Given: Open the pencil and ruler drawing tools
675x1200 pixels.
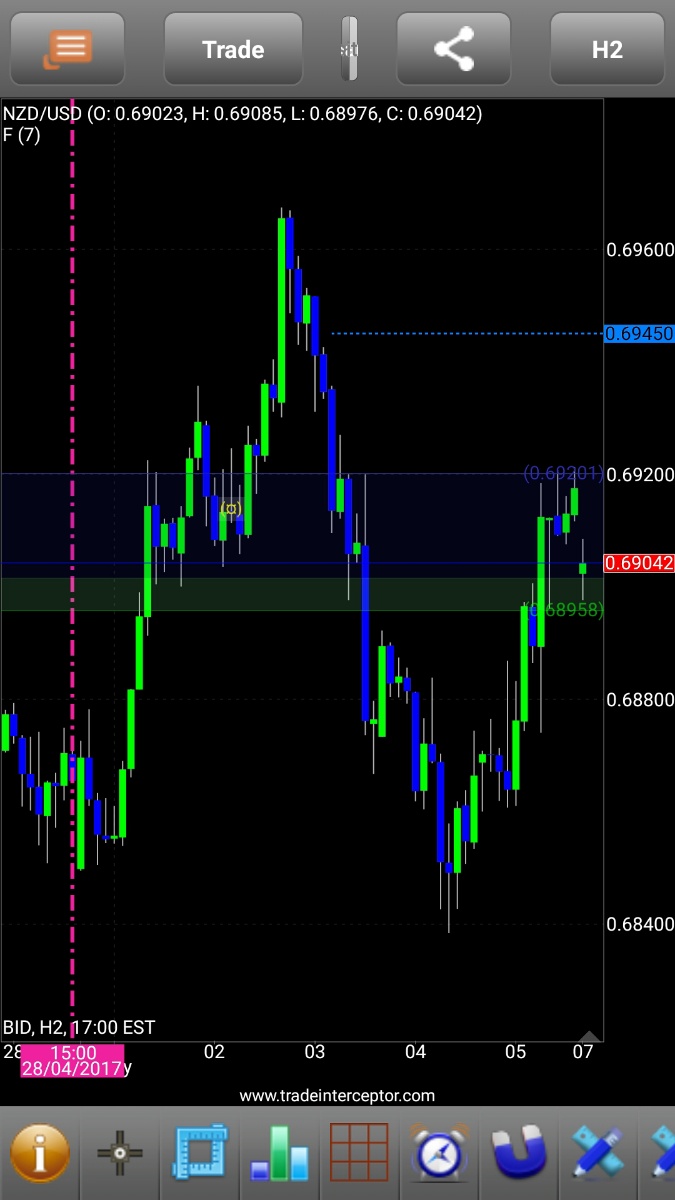Looking at the screenshot, I should (x=598, y=1153).
